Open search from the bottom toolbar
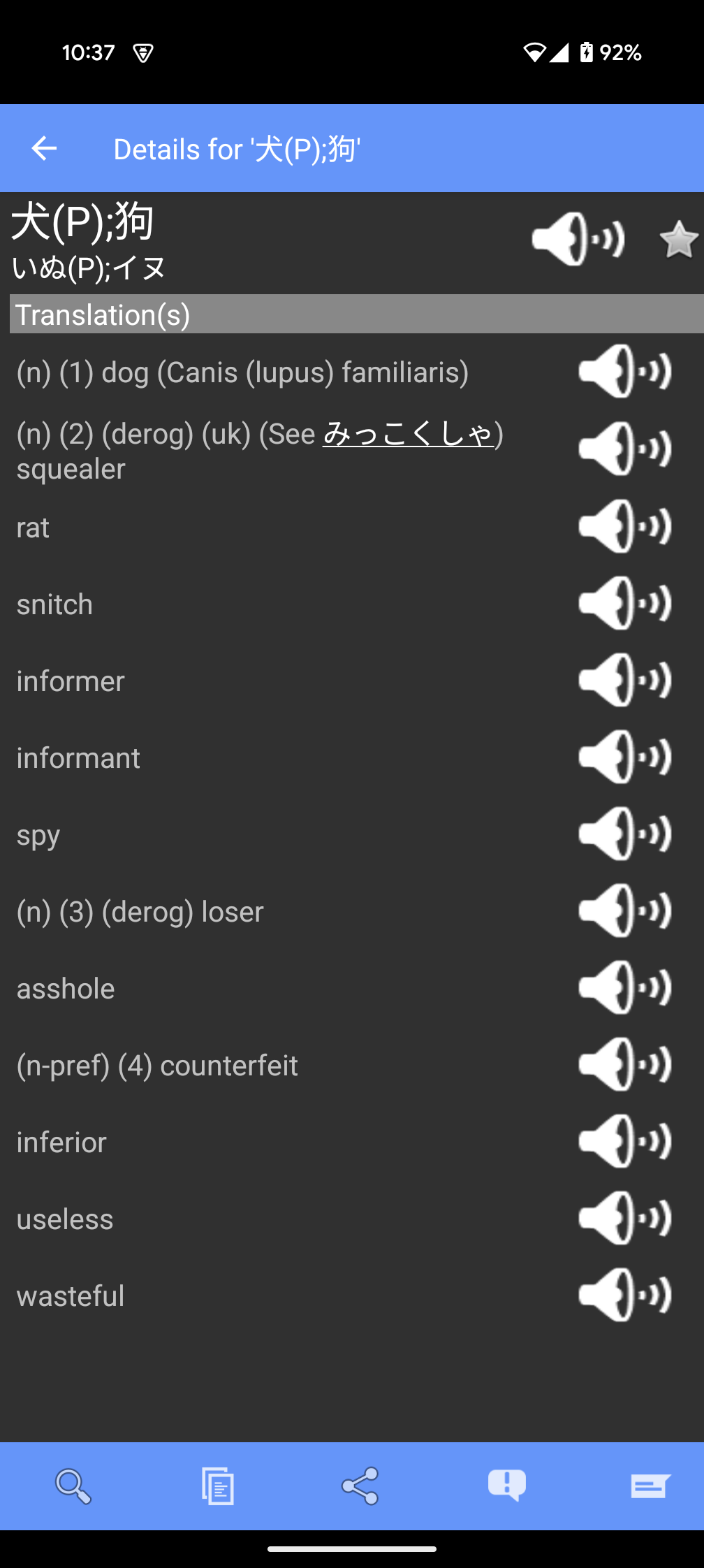This screenshot has height=1568, width=704. (x=73, y=1486)
